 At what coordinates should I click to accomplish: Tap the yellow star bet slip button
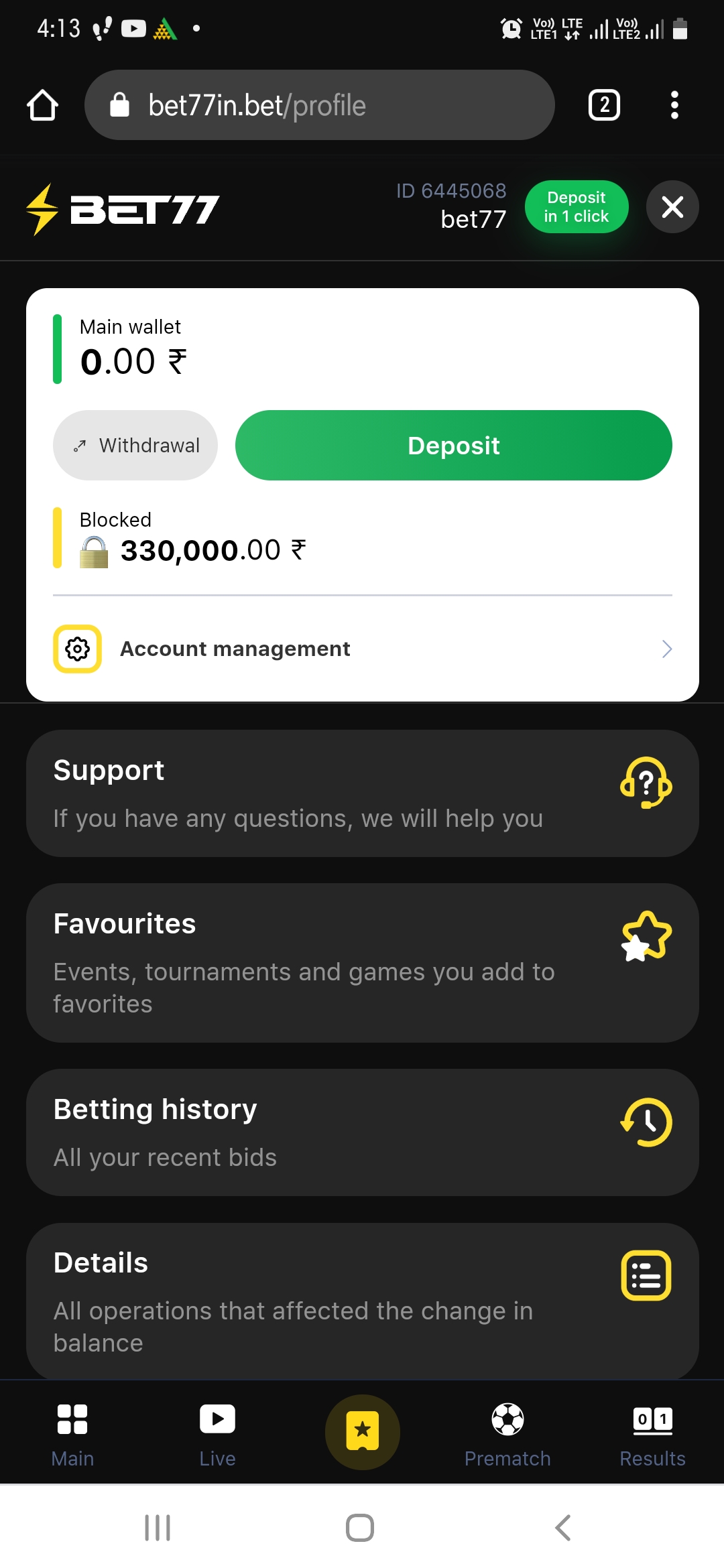tap(363, 1432)
